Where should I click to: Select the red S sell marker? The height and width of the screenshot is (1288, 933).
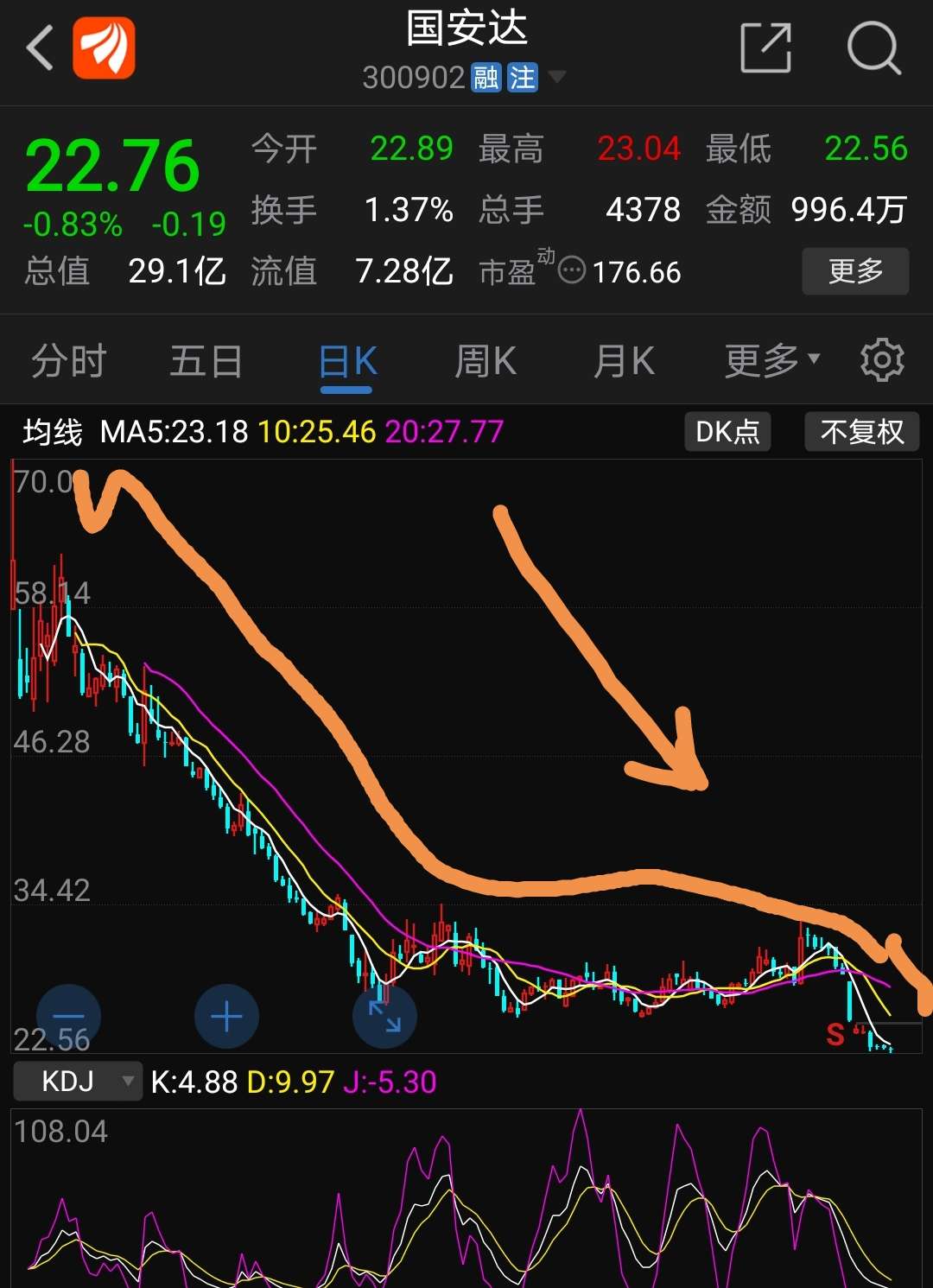point(835,1033)
